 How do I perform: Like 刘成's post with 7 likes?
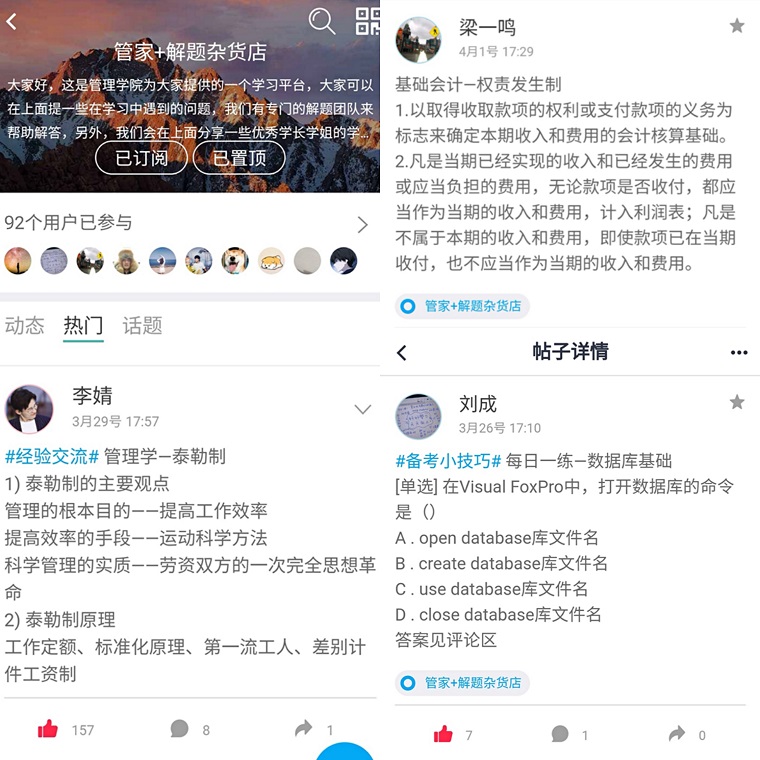pos(443,734)
